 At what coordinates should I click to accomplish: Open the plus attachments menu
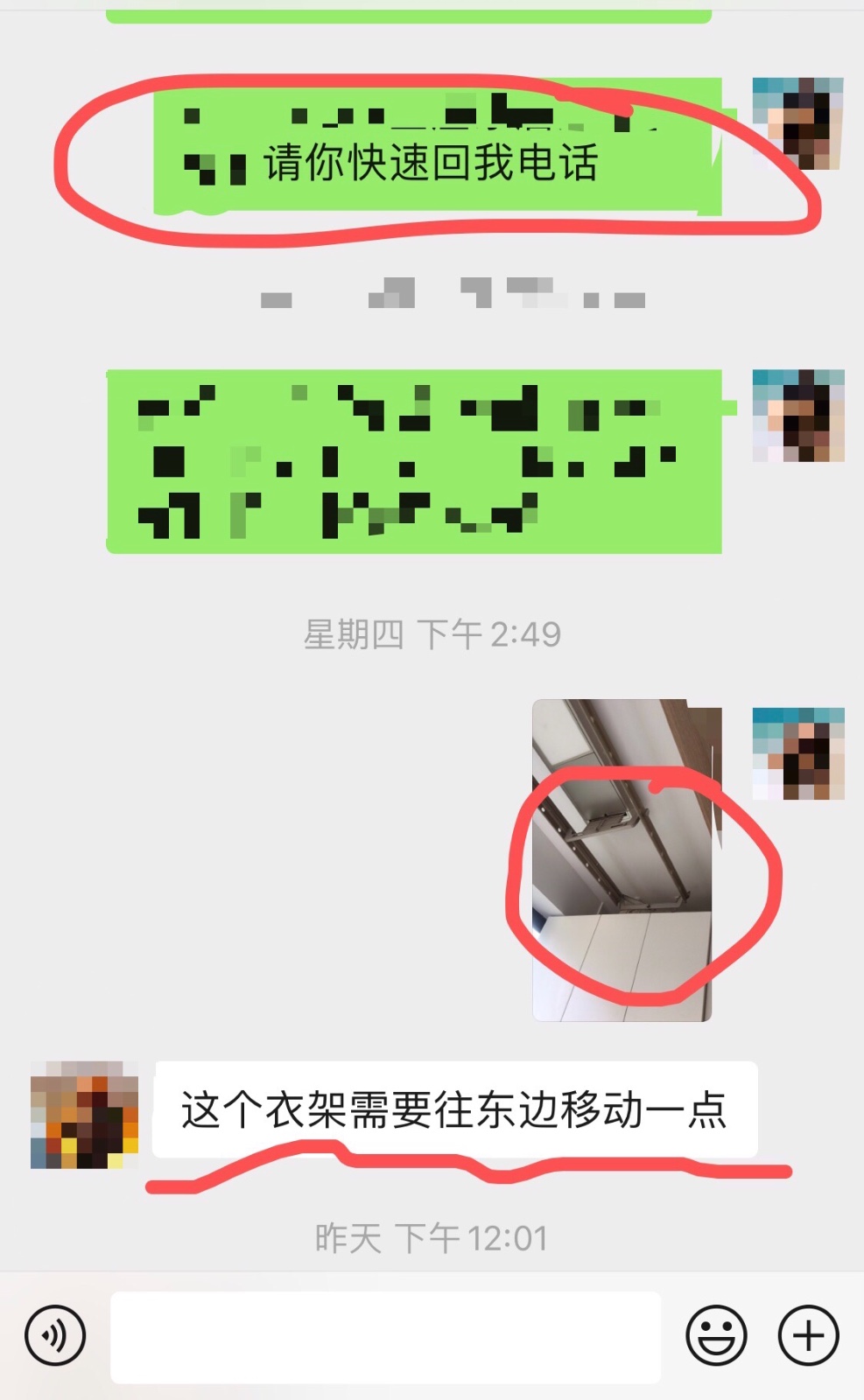click(x=808, y=1336)
